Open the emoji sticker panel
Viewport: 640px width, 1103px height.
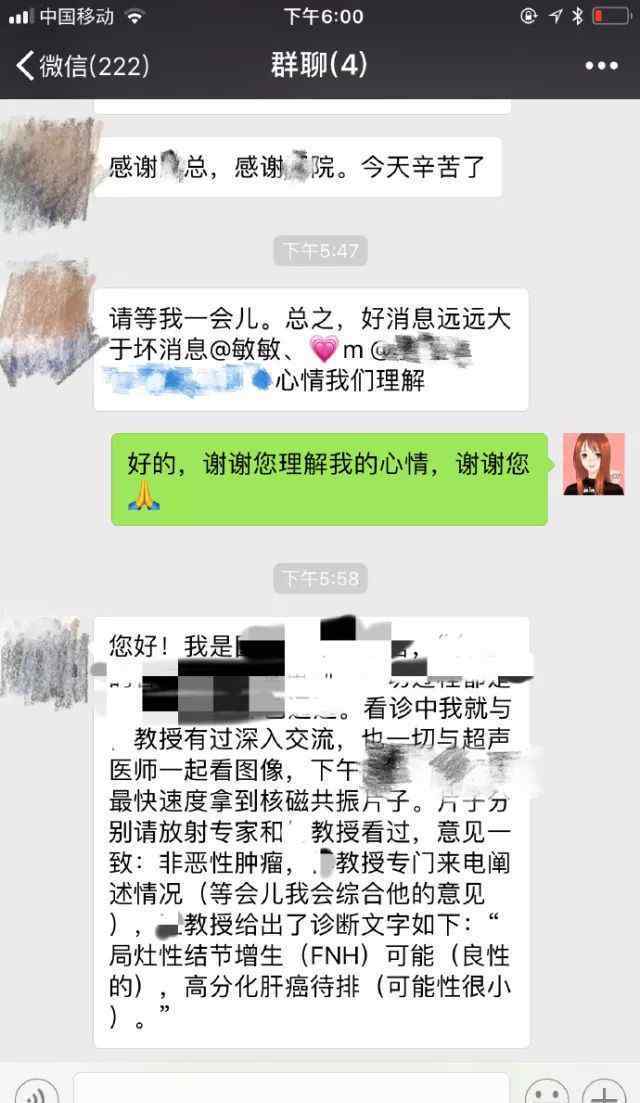[546, 1092]
